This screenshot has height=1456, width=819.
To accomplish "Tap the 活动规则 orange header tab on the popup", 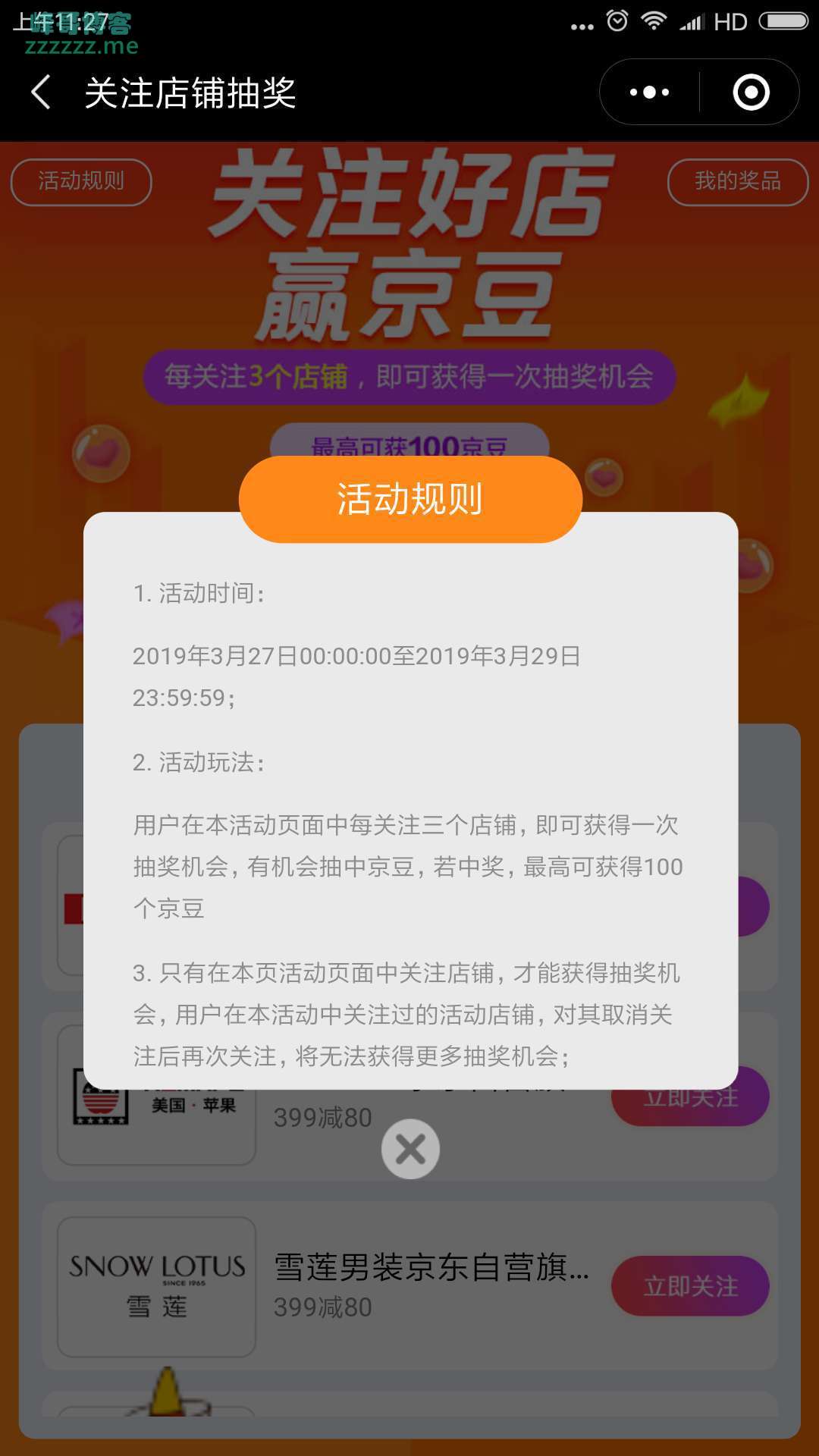I will (409, 498).
